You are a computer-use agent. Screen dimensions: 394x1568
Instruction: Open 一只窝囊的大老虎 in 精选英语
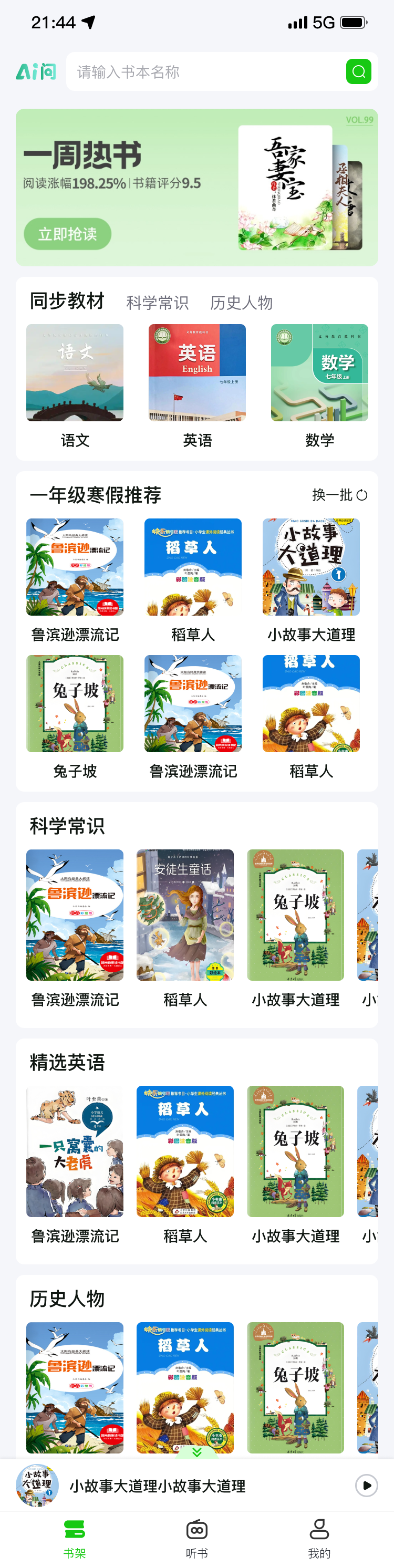coord(75,1150)
